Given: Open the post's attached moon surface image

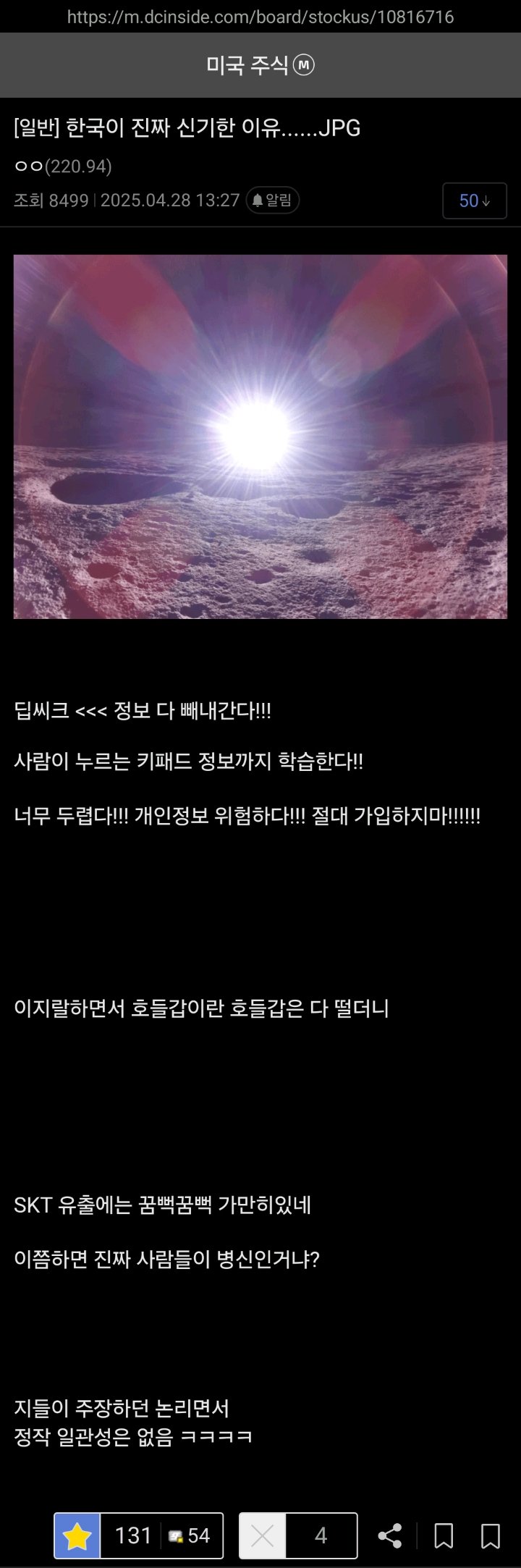Looking at the screenshot, I should point(260,437).
